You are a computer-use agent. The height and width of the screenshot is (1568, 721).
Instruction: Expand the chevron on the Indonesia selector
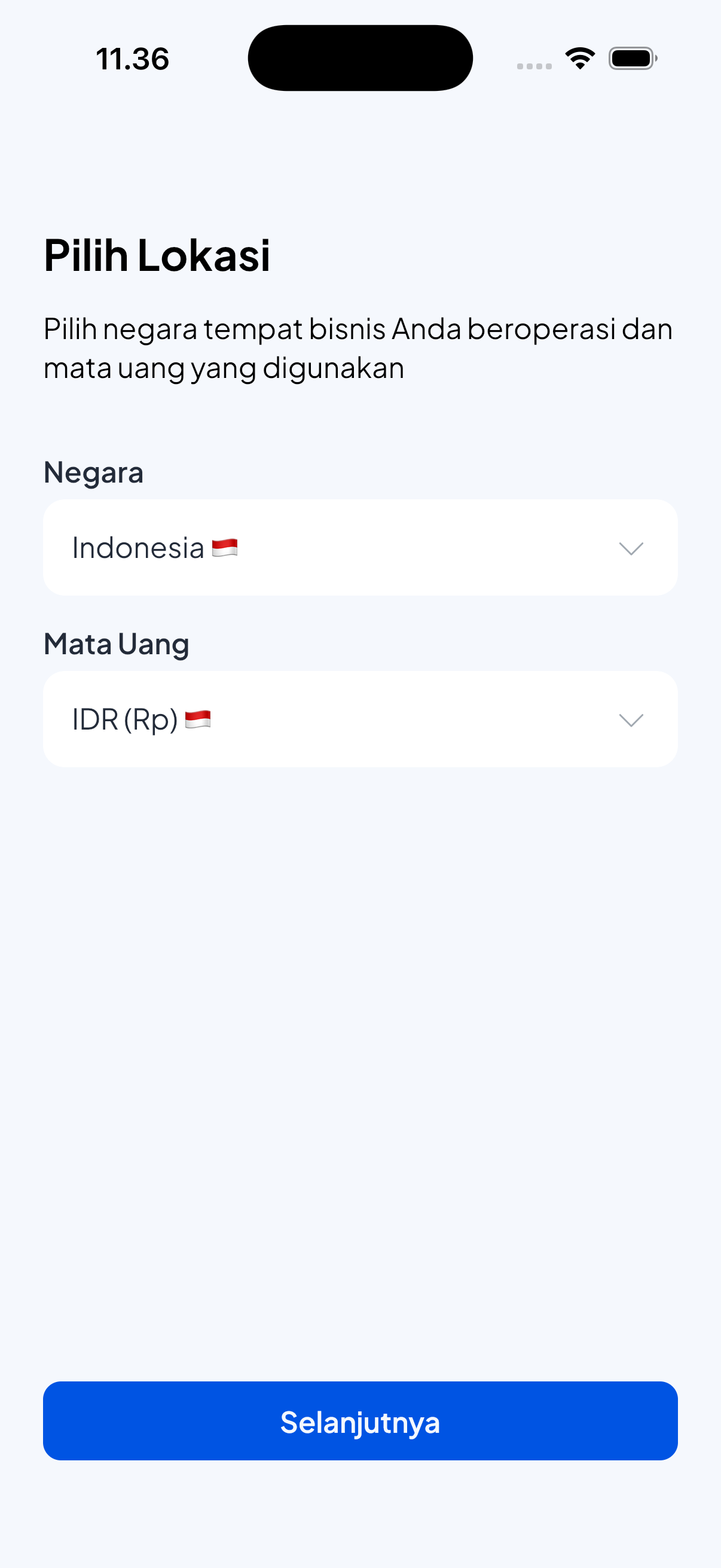(630, 547)
